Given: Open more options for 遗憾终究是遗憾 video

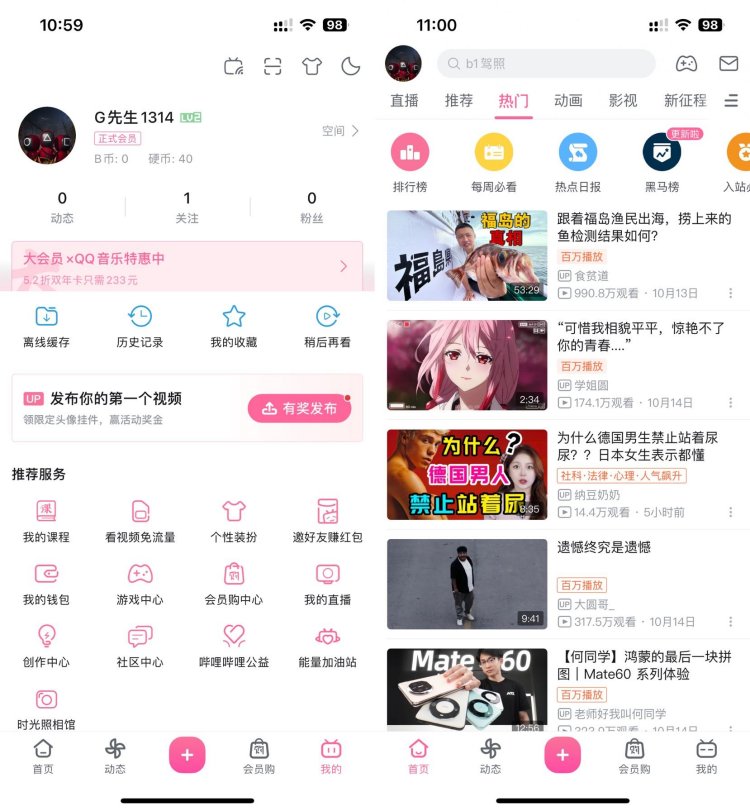Looking at the screenshot, I should [730, 621].
